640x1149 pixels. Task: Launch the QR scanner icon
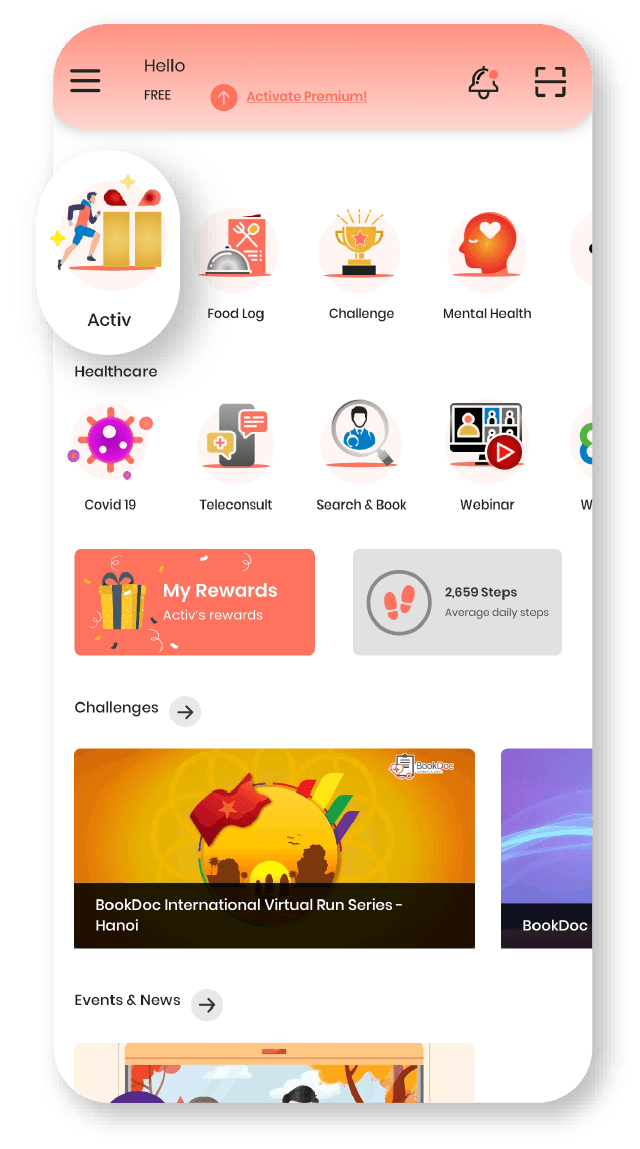click(551, 81)
